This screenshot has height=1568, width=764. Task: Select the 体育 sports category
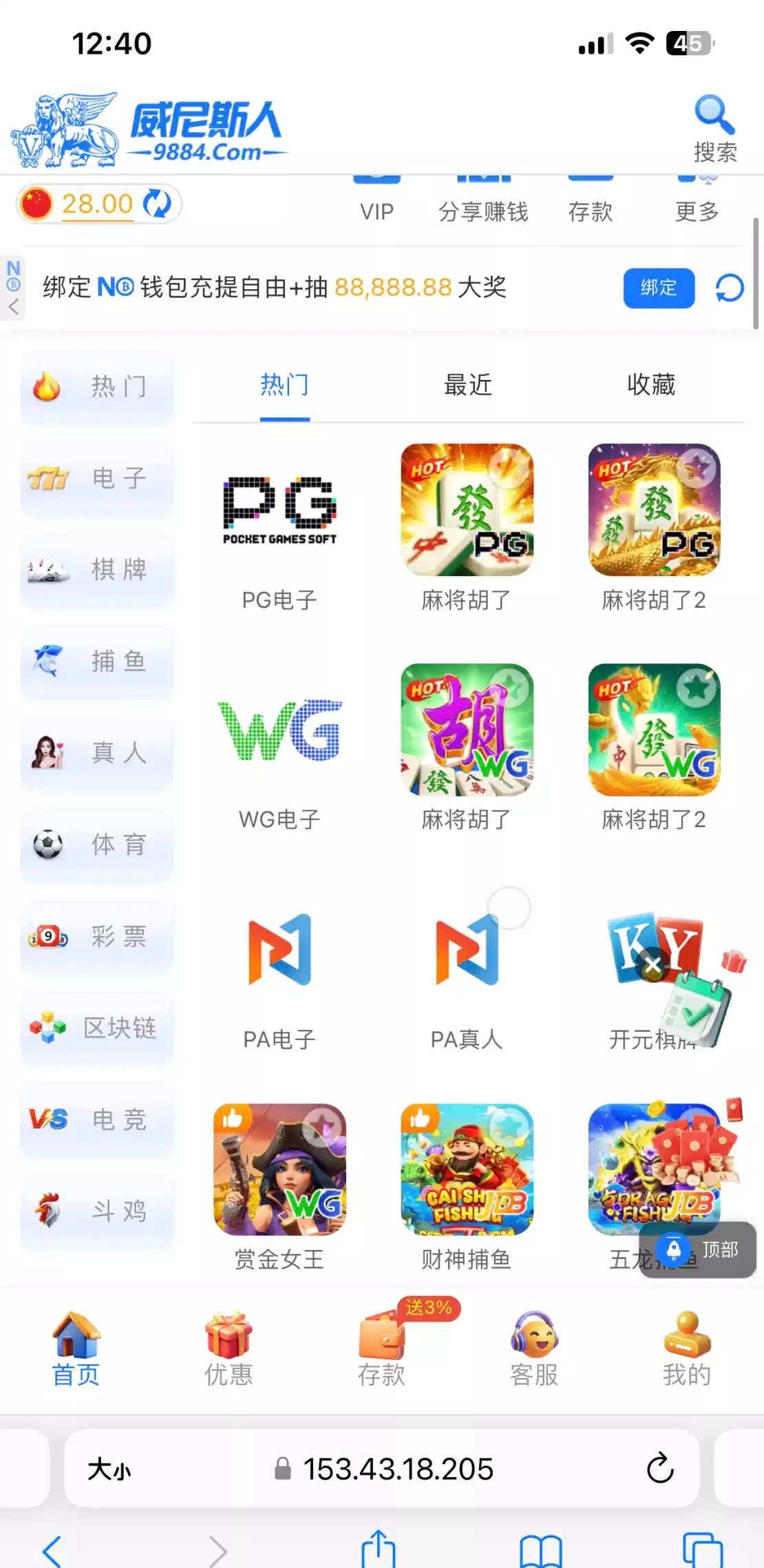[x=97, y=845]
